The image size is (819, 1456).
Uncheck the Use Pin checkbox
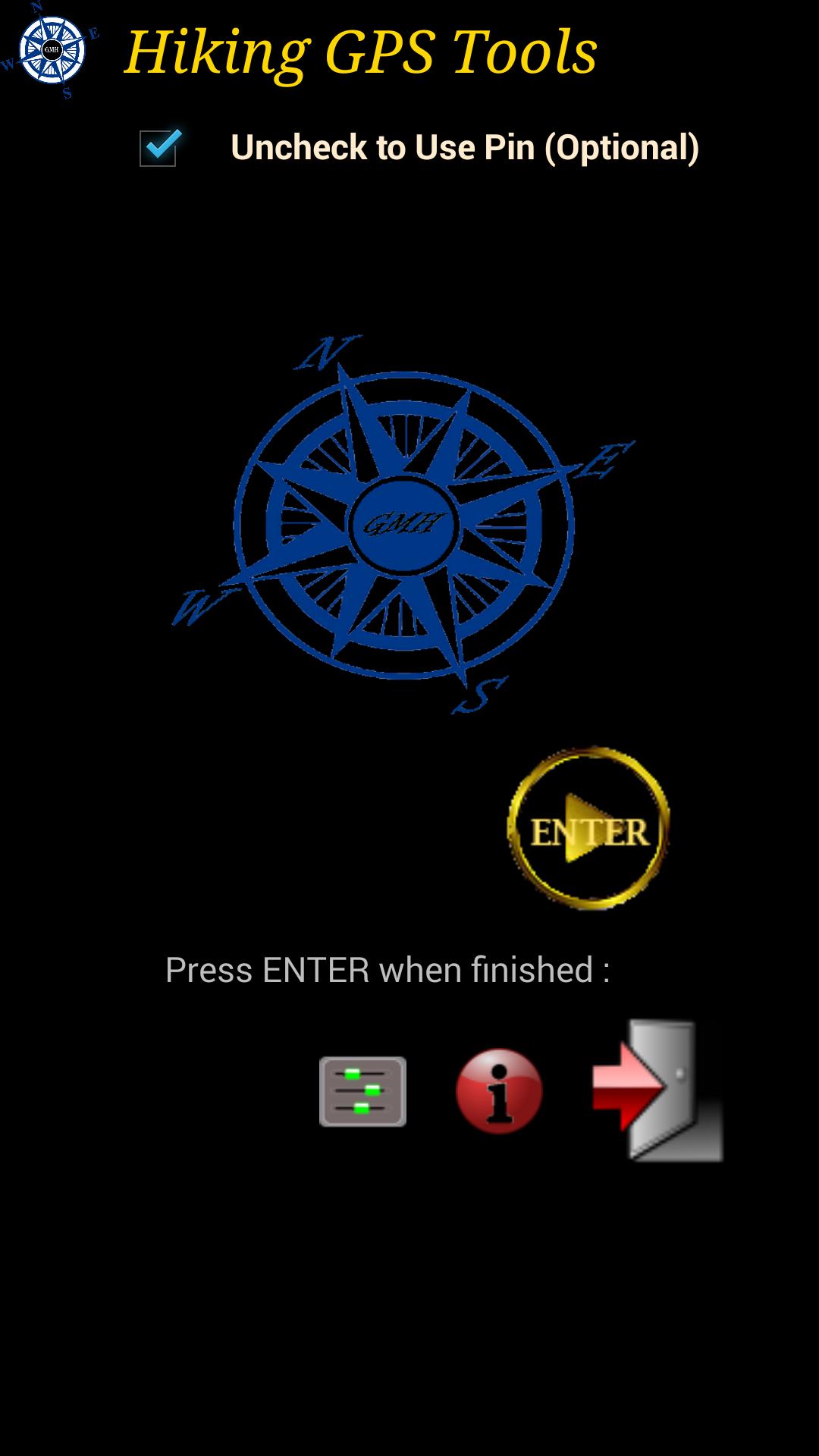point(158,148)
